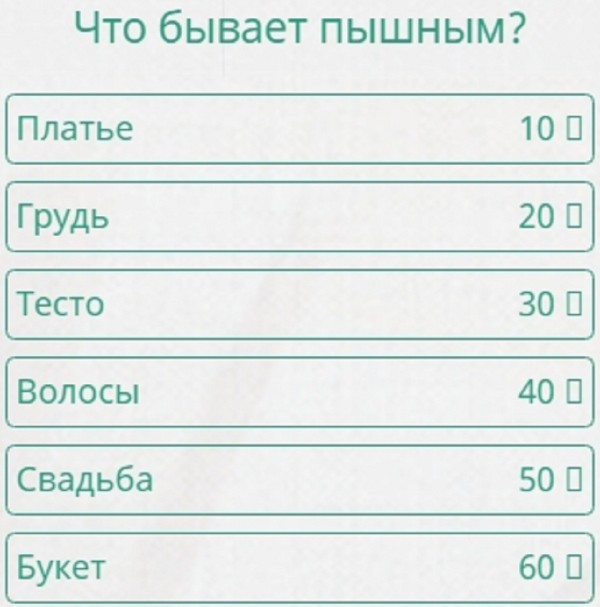Screen dimensions: 600x607
Task: Select the Свадьба answer row
Action: pyautogui.click(x=300, y=480)
